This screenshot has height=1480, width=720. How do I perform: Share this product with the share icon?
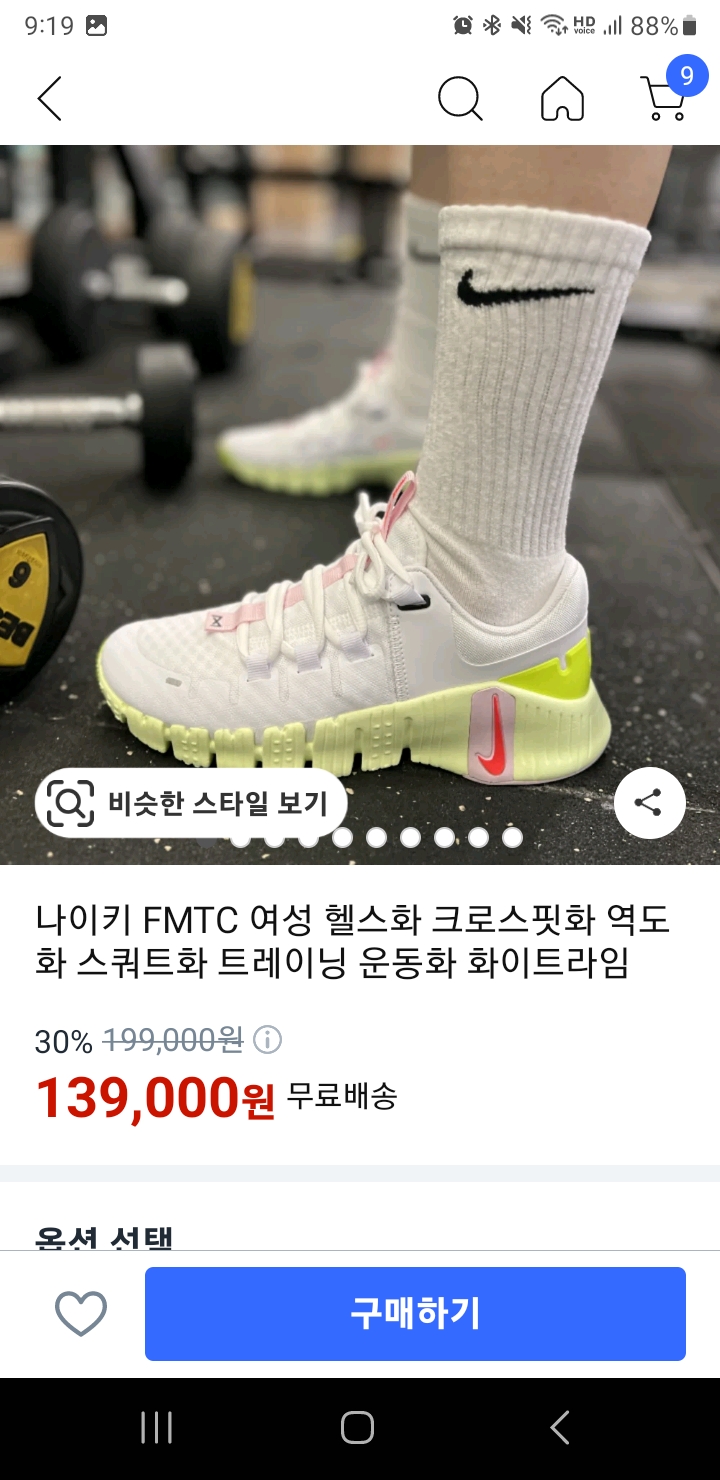(x=649, y=802)
